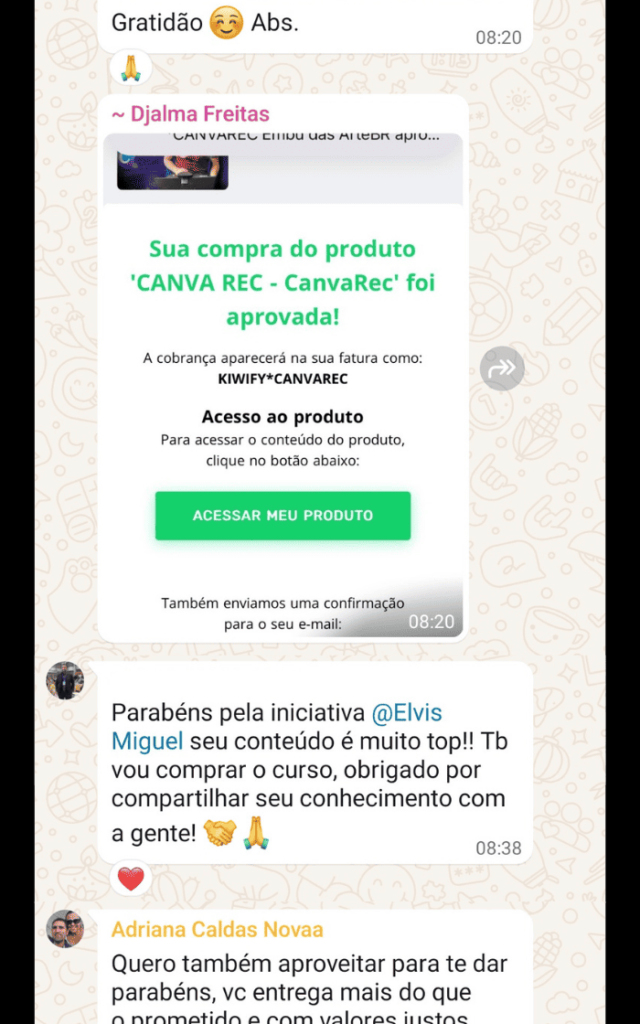The width and height of the screenshot is (640, 1024).
Task: Open Adriana Caldas Novaa's contact name
Action: [217, 930]
